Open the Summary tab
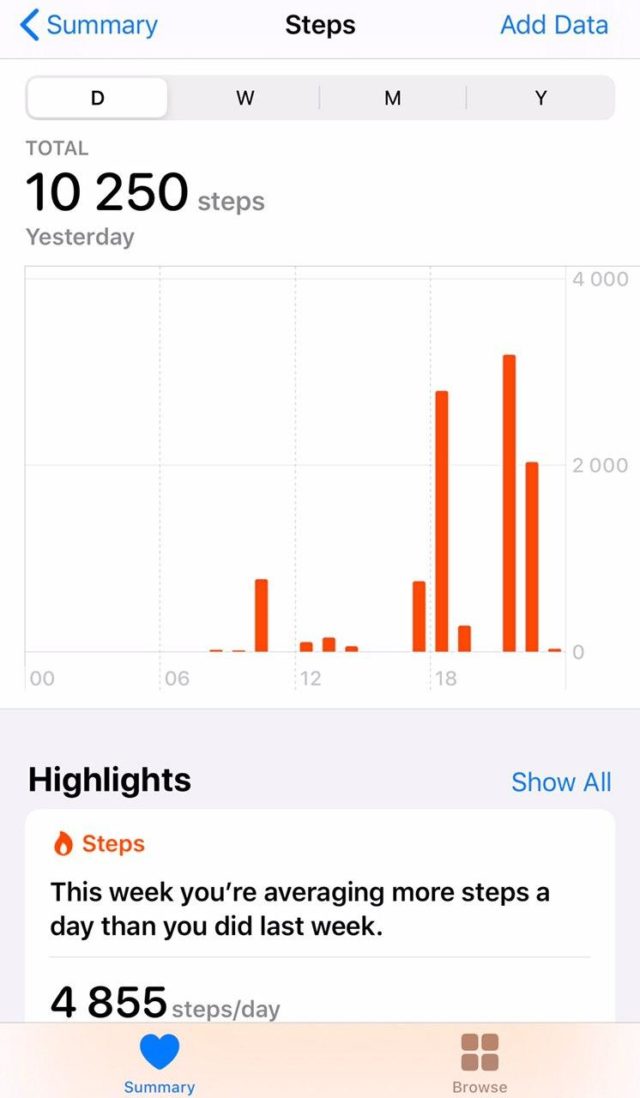640x1098 pixels. pos(159,1062)
